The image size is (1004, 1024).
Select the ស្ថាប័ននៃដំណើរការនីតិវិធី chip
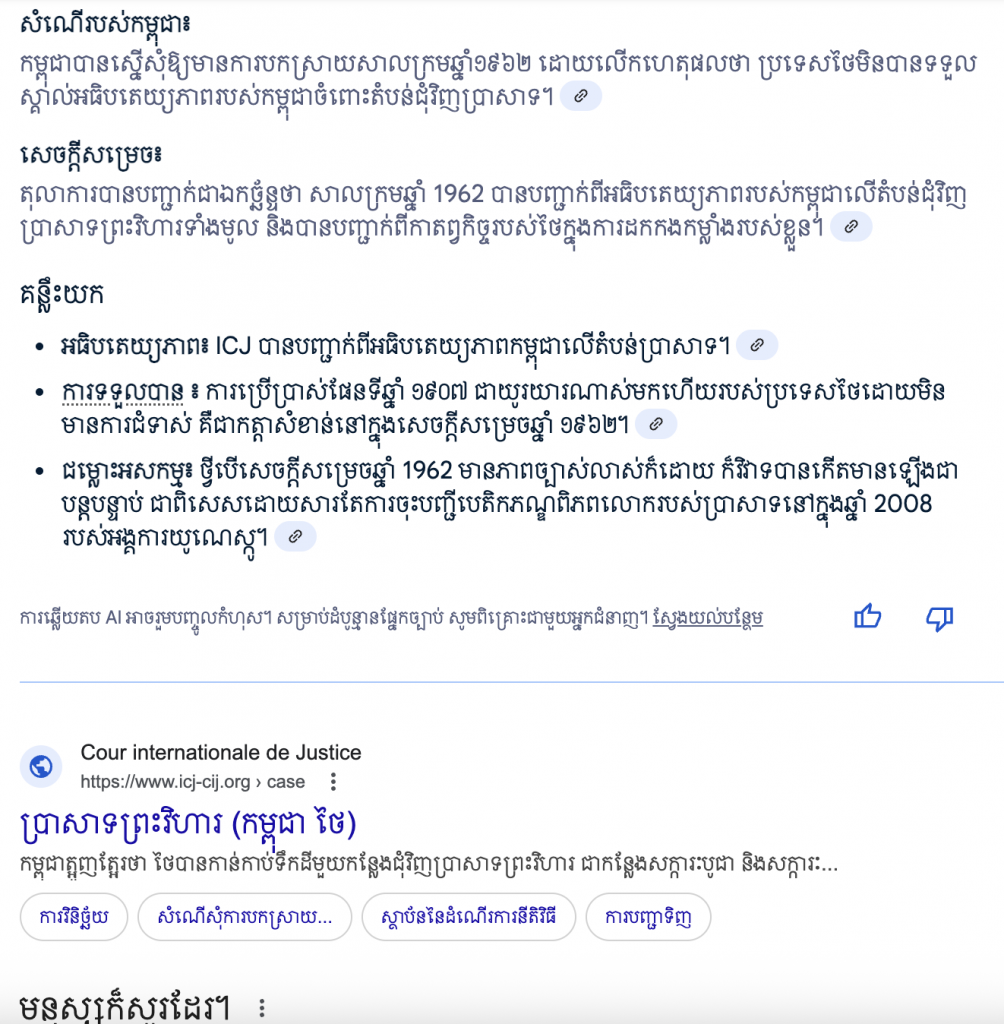pyautogui.click(x=468, y=916)
